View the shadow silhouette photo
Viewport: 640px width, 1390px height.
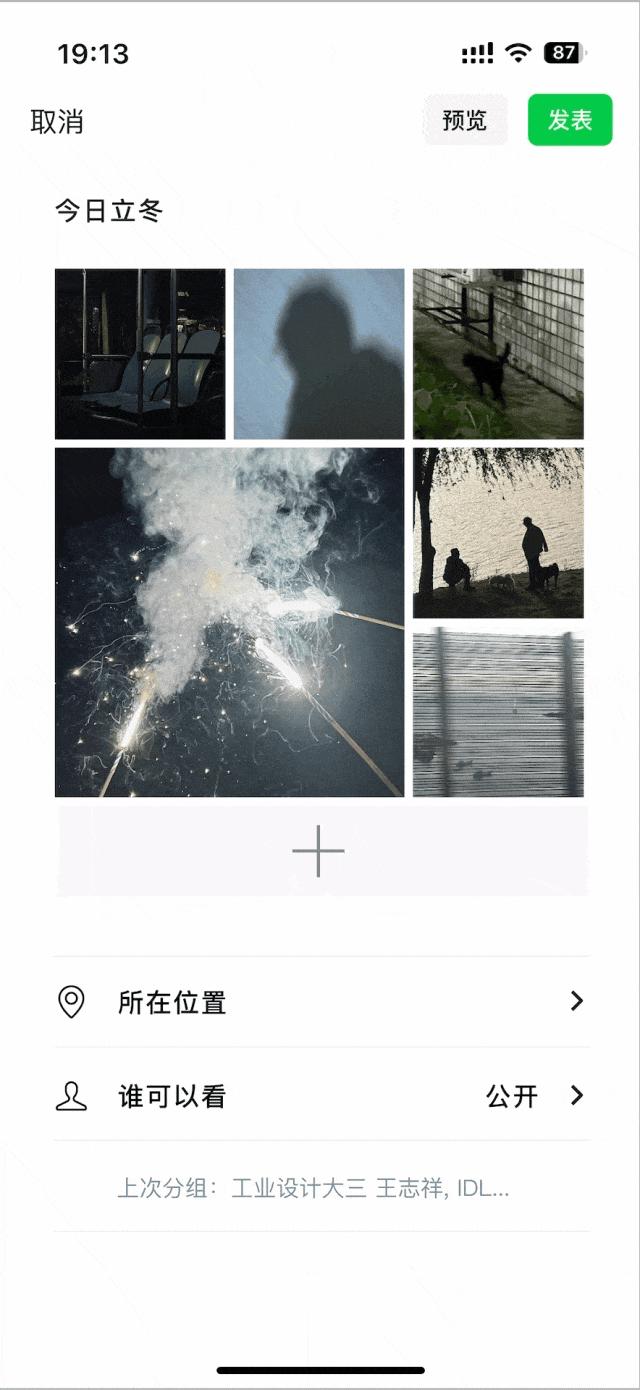pos(319,354)
